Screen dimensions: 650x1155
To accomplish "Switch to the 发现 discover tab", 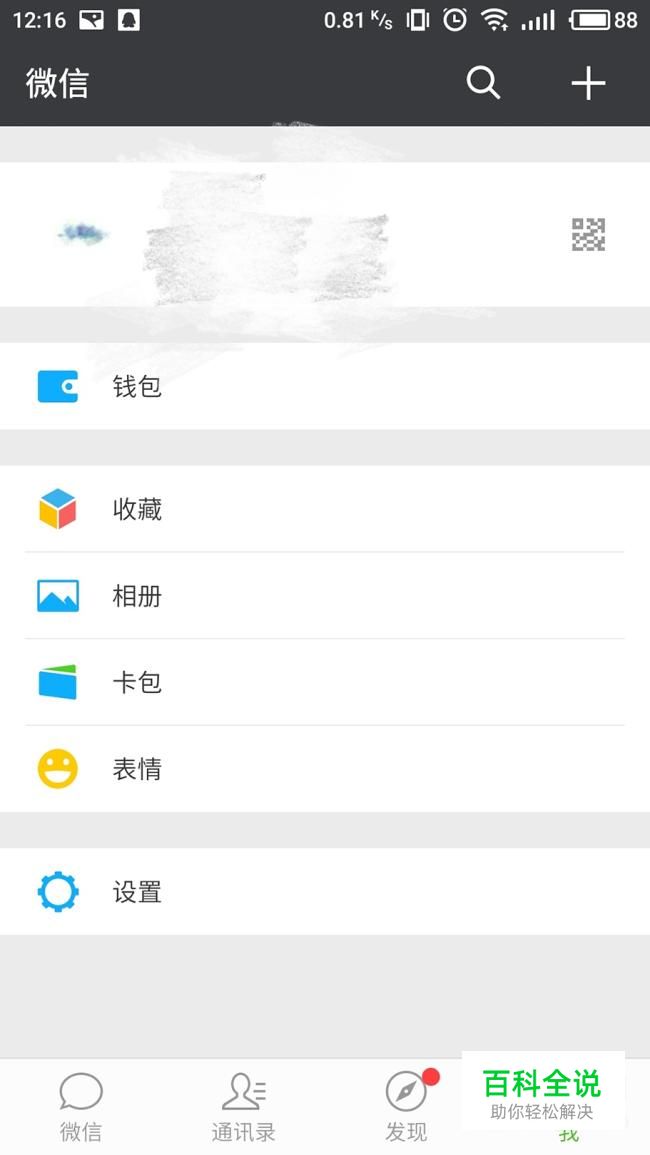I will click(x=406, y=1107).
